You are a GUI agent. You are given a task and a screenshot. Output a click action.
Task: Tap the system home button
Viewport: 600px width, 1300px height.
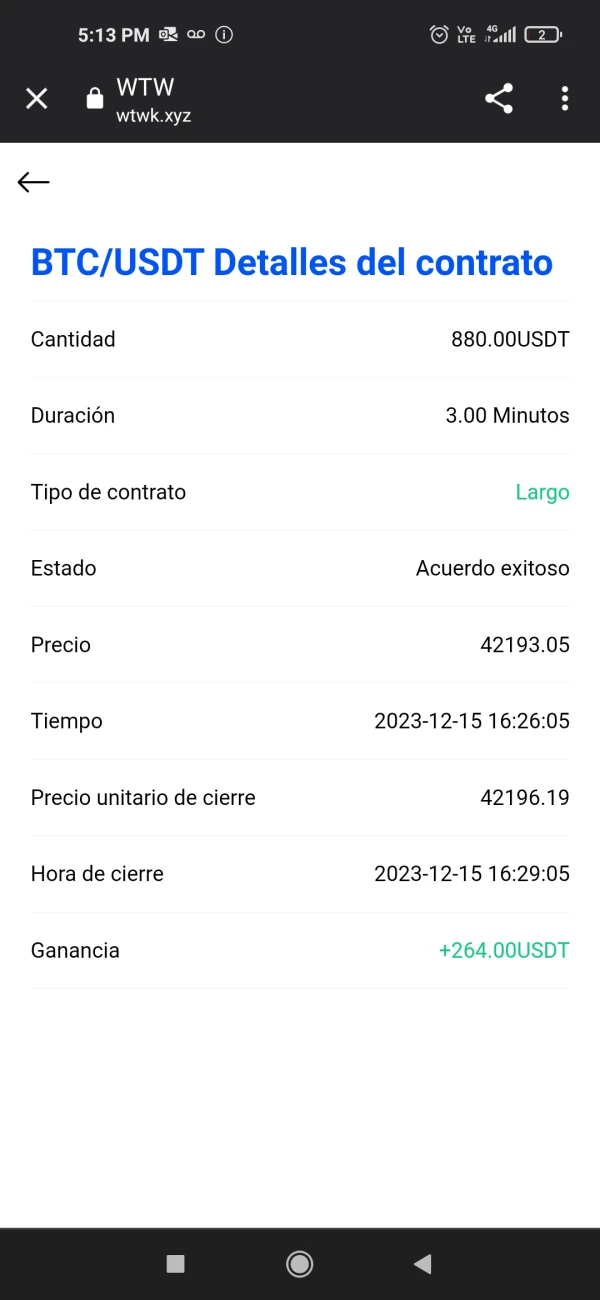point(299,1264)
